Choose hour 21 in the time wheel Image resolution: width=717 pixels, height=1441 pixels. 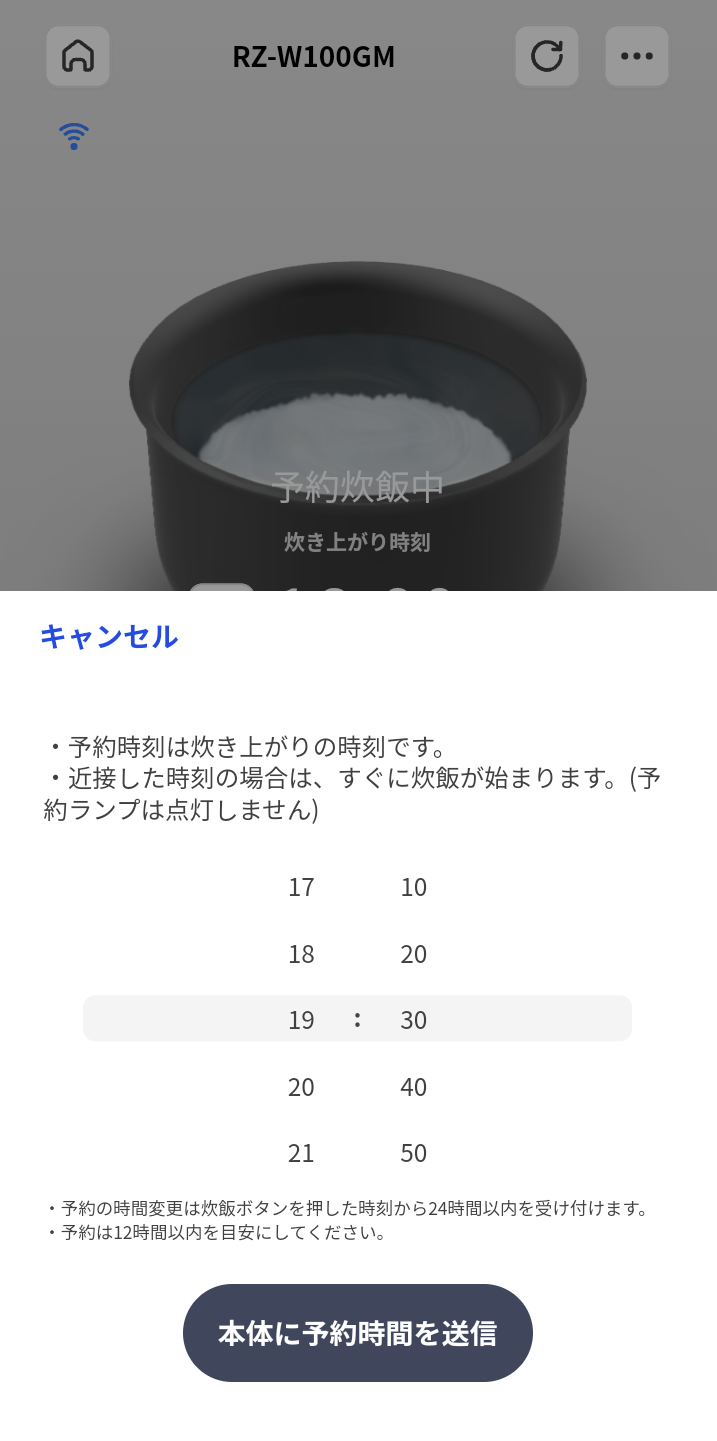[301, 1153]
